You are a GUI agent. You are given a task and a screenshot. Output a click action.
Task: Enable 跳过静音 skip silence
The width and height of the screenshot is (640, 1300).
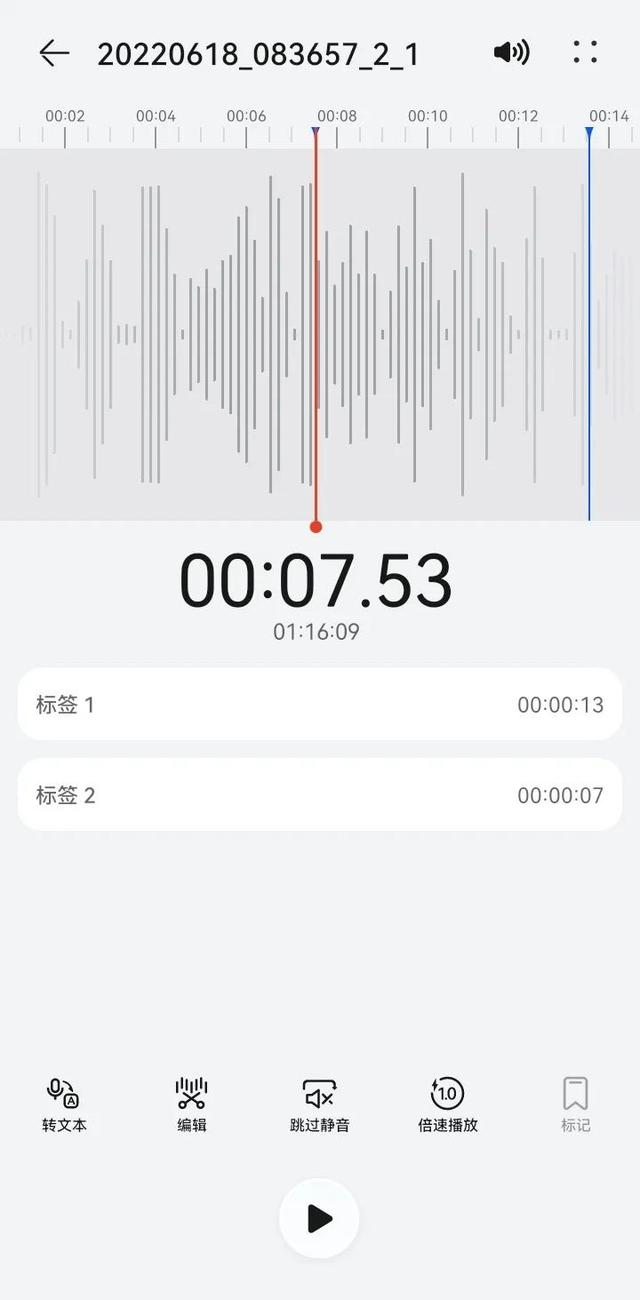click(320, 1103)
